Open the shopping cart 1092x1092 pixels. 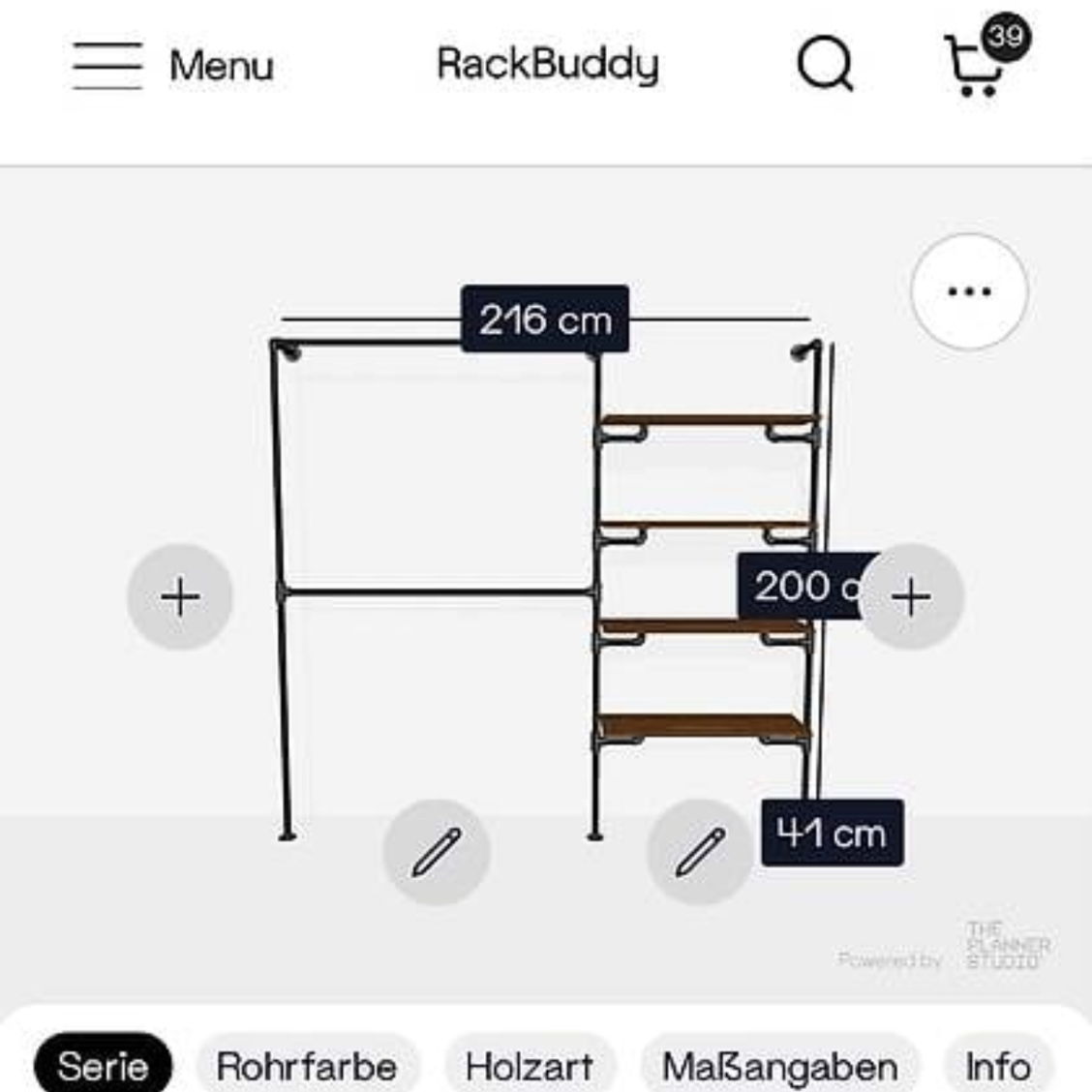976,63
